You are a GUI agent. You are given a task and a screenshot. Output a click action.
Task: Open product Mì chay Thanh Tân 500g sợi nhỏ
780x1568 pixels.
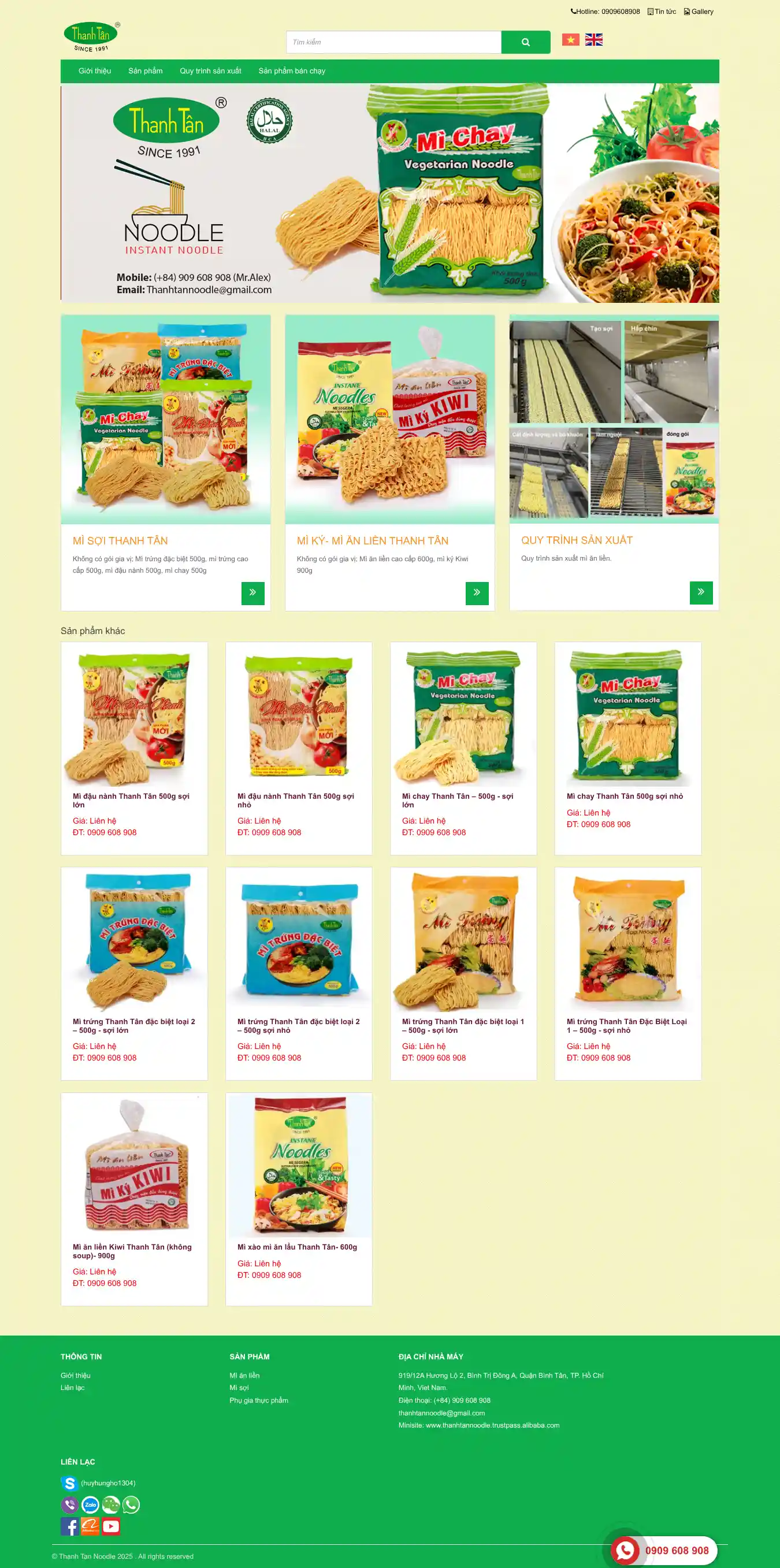(624, 796)
